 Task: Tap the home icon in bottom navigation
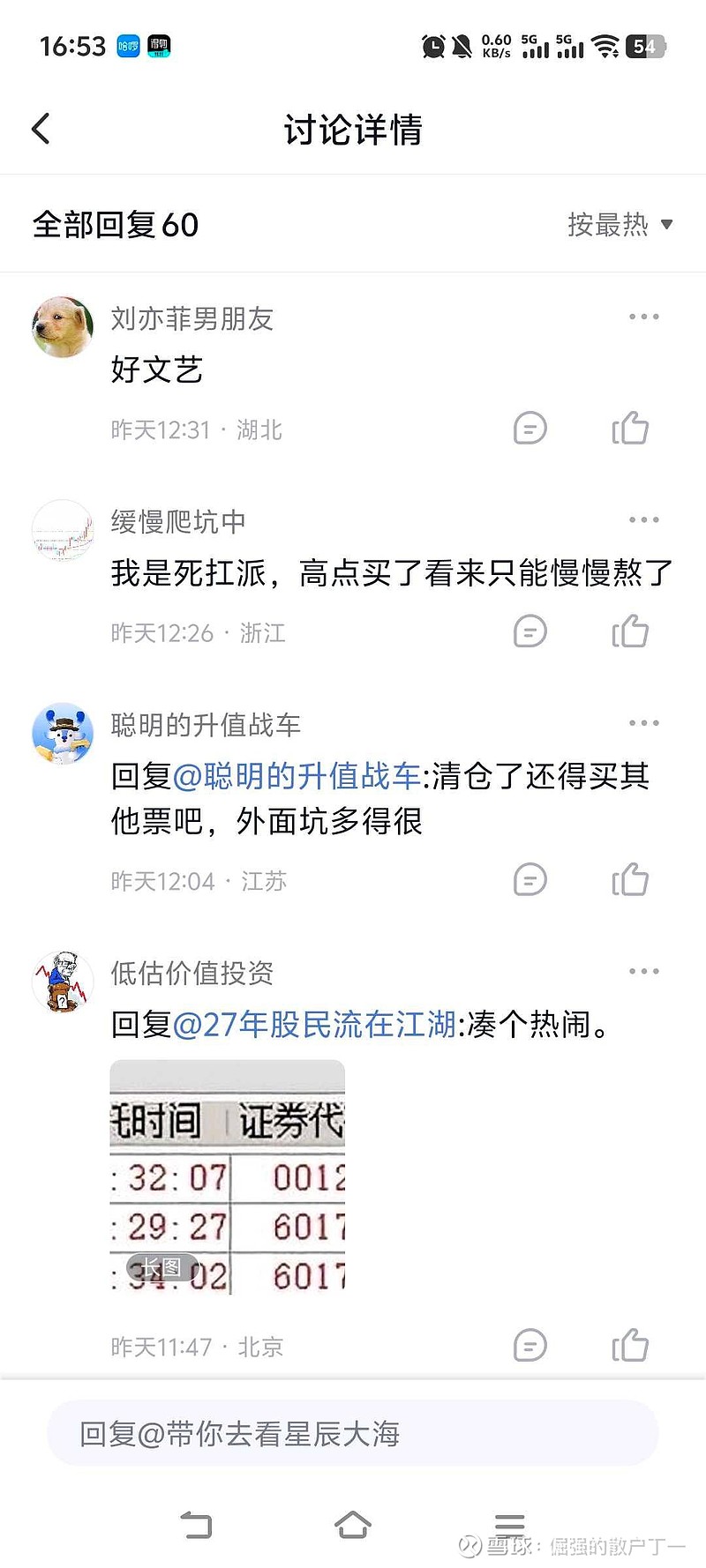[353, 1523]
